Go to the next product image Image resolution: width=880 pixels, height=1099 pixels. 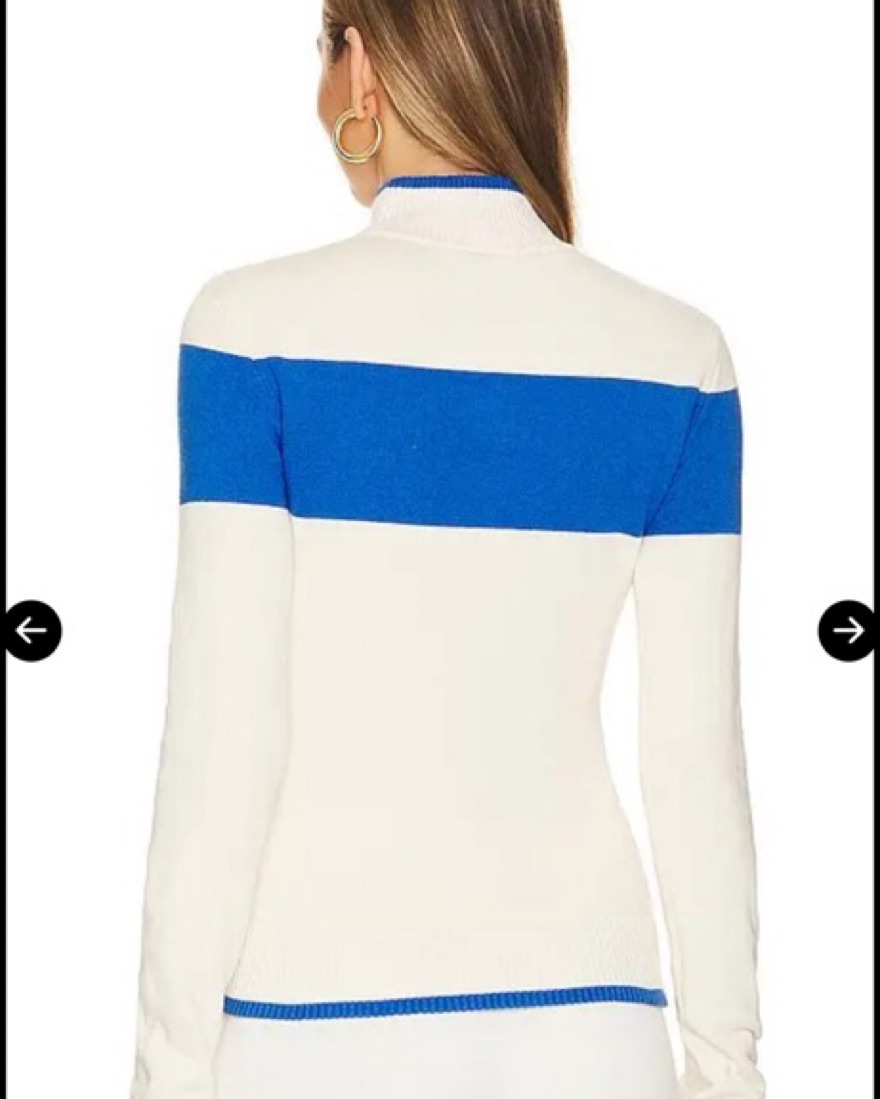click(848, 631)
